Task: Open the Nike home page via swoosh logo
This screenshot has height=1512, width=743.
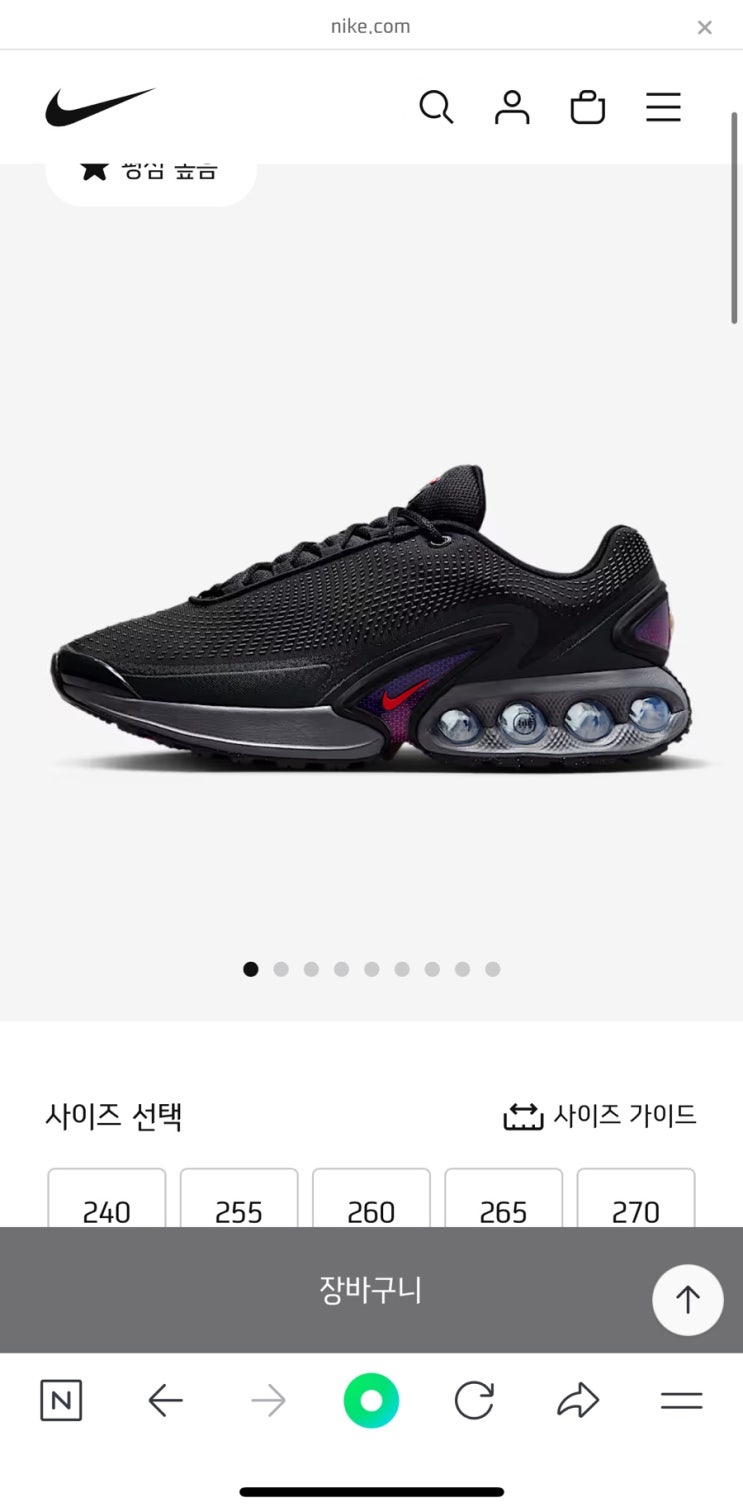Action: [x=100, y=107]
